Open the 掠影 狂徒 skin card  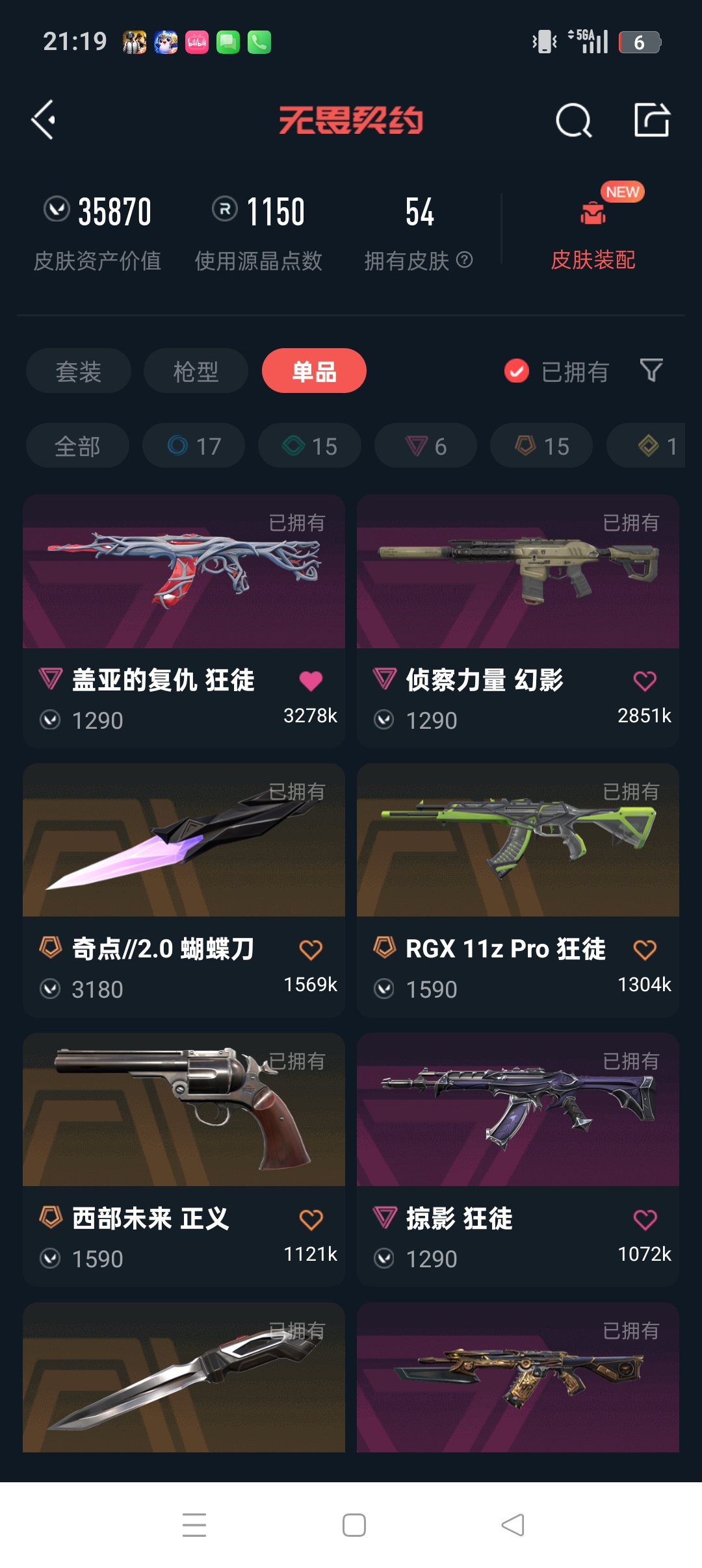point(518,1159)
